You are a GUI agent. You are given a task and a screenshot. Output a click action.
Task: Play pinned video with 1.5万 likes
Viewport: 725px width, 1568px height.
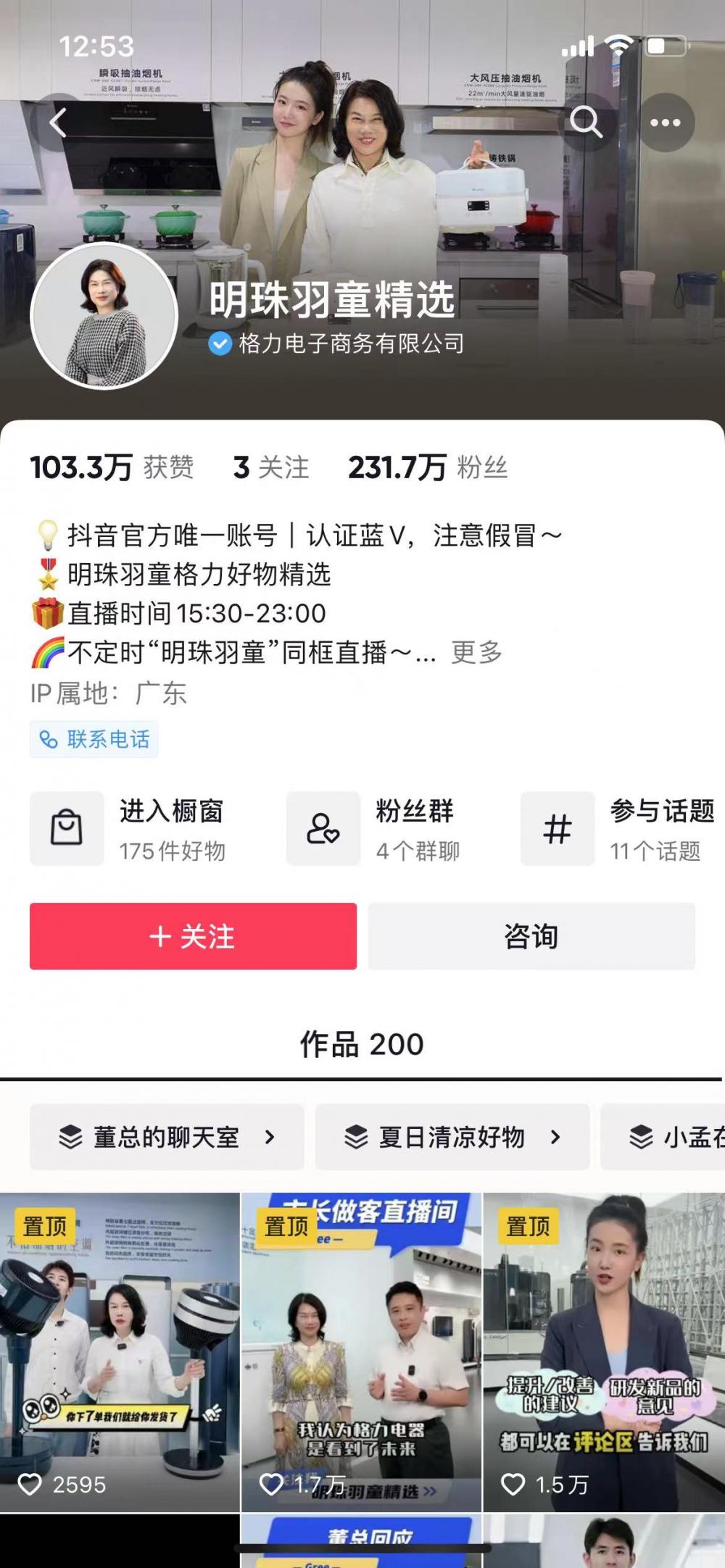click(603, 1351)
